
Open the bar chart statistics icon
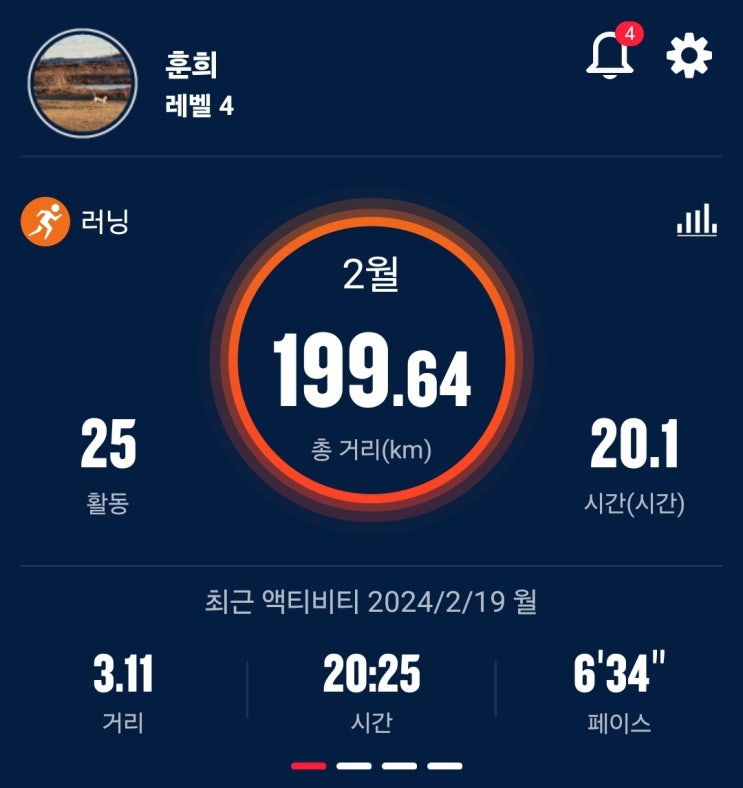click(x=697, y=220)
